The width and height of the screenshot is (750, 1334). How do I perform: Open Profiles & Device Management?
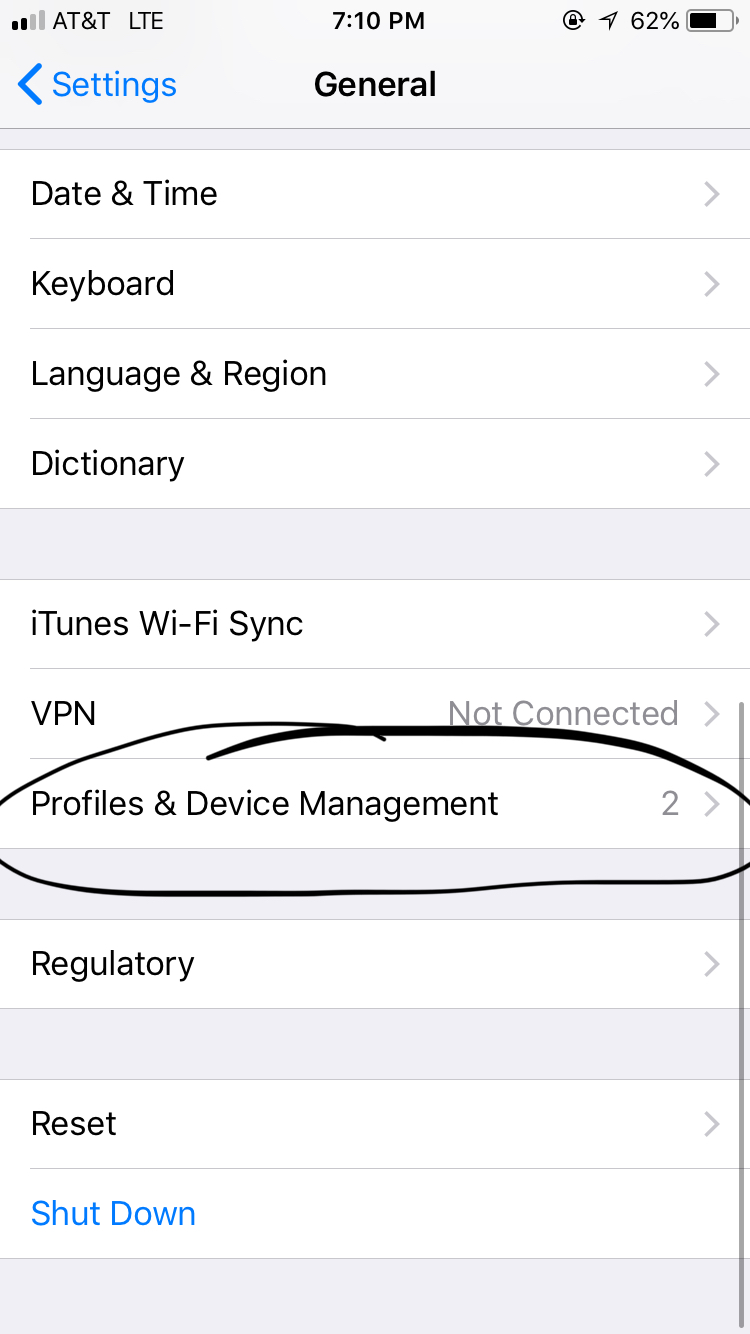375,804
